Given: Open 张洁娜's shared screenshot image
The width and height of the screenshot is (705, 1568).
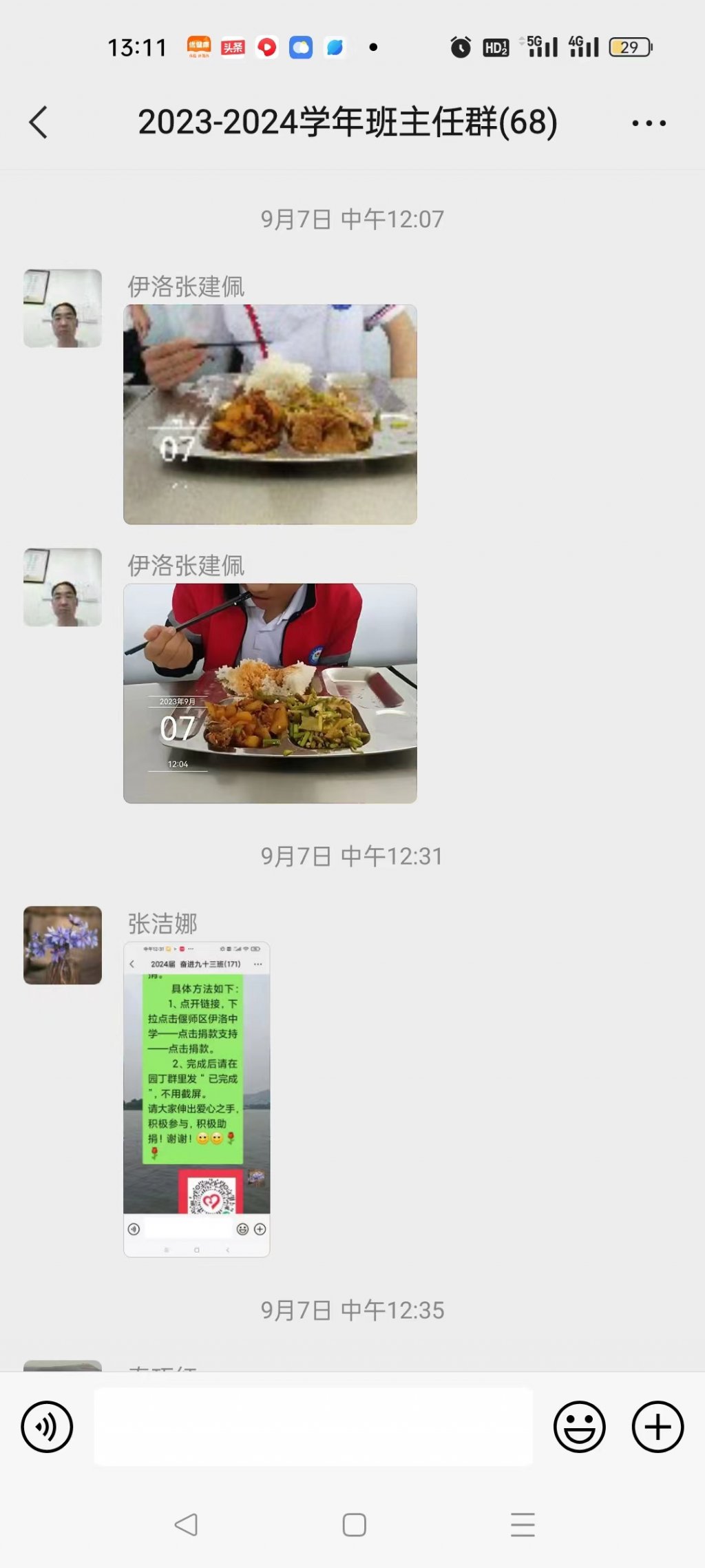Looking at the screenshot, I should point(197,1099).
